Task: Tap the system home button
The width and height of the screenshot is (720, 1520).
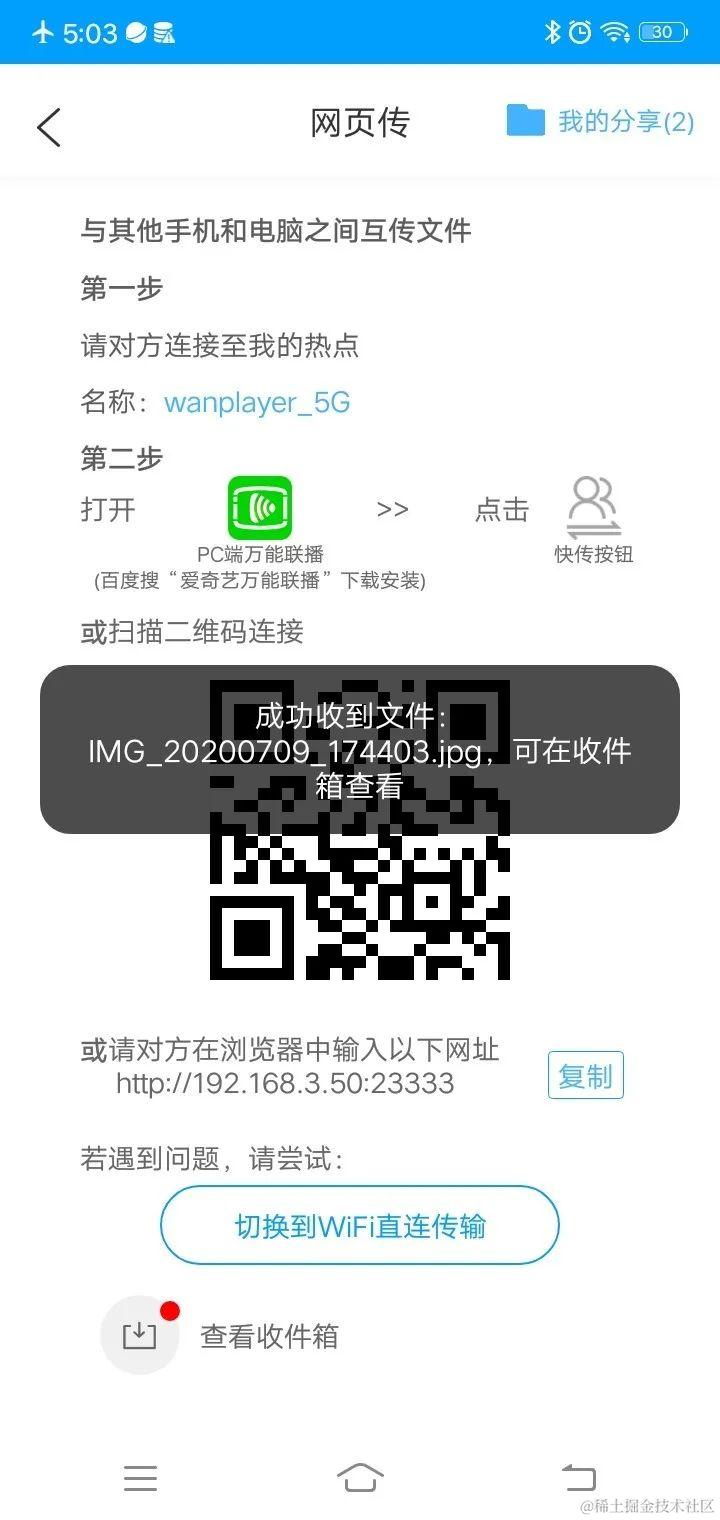Action: tap(360, 1477)
